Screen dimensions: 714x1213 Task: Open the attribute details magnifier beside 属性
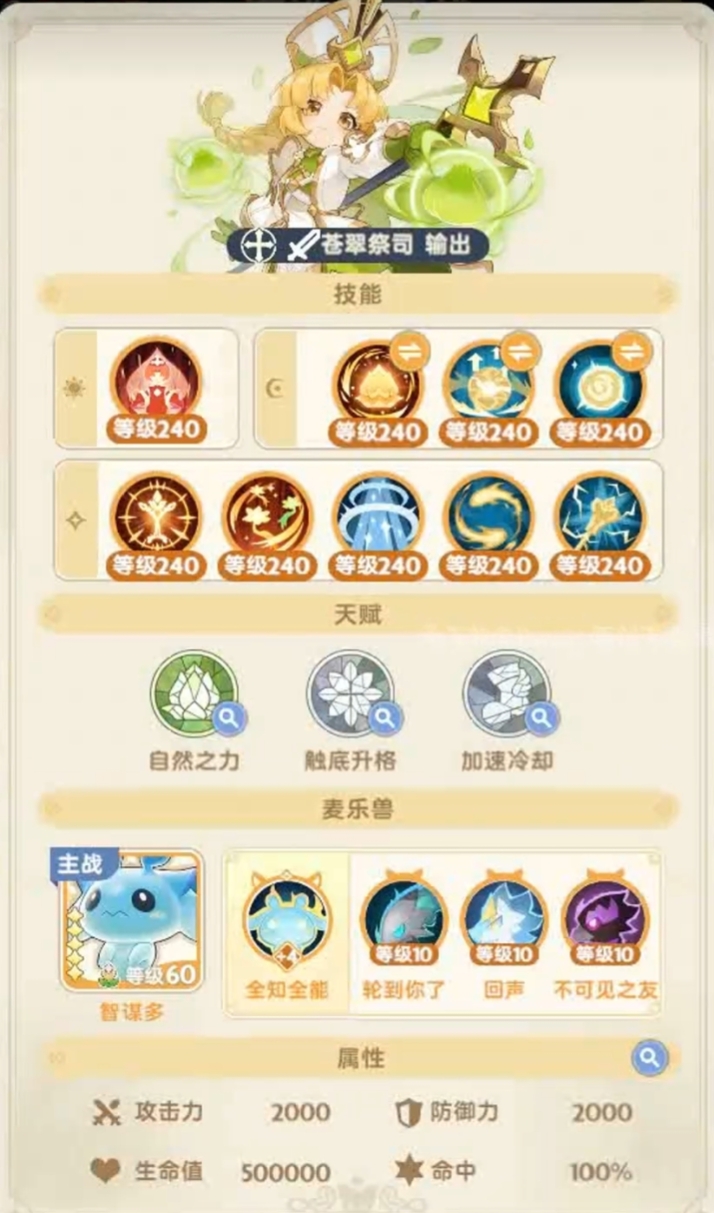click(649, 1056)
